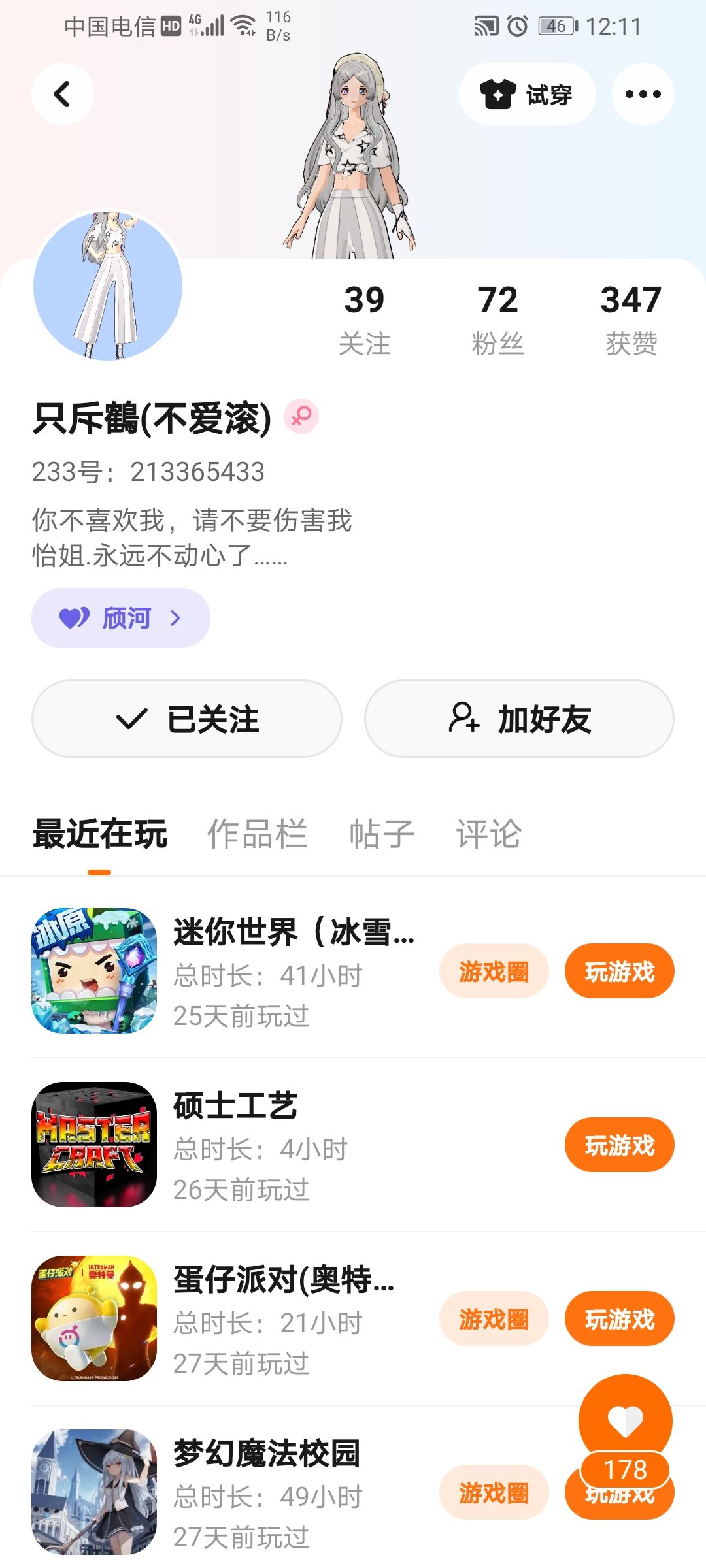Switch to the 评论 tab
This screenshot has width=706, height=1568.
488,834
